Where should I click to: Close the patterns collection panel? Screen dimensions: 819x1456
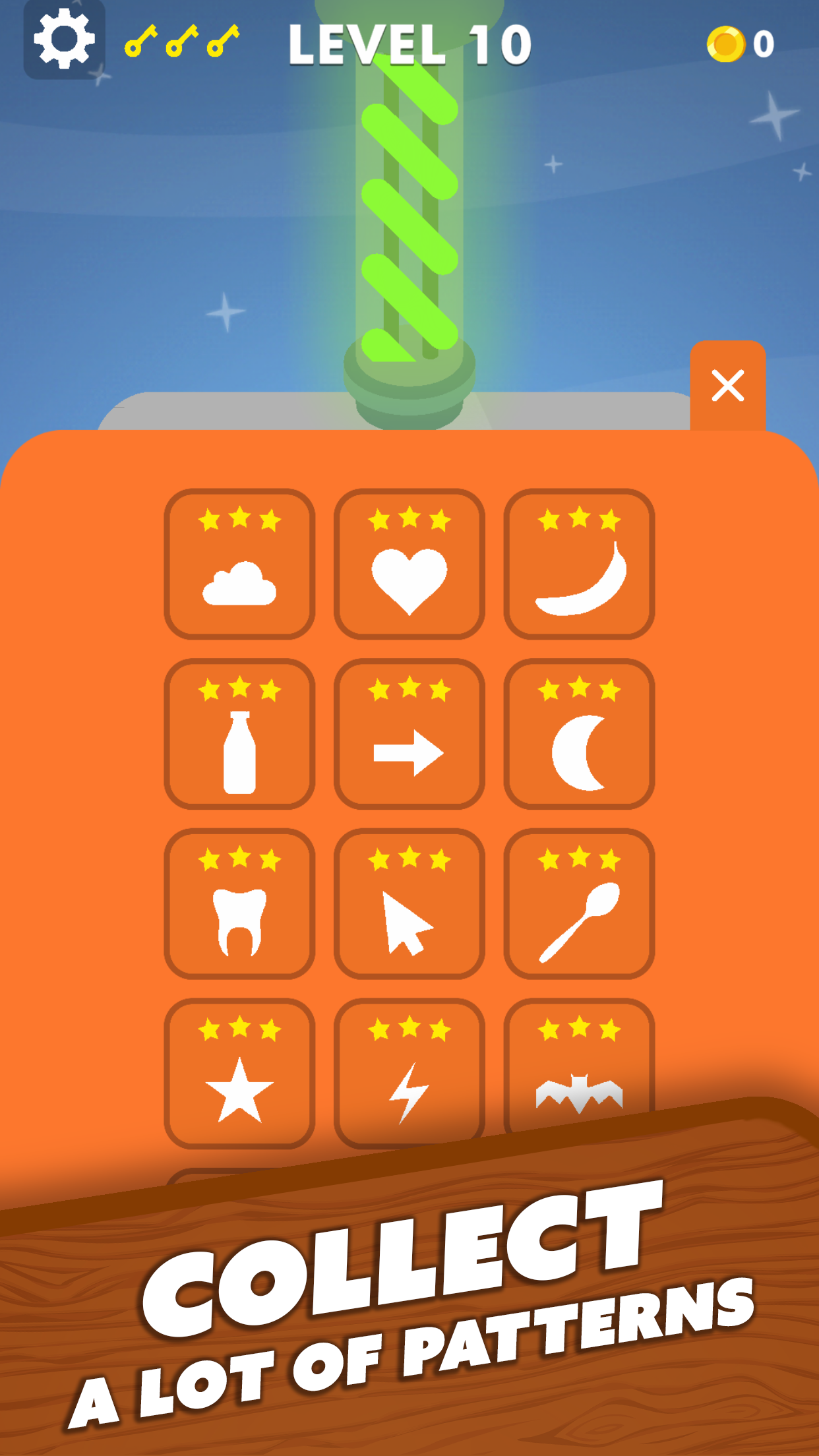tap(727, 386)
